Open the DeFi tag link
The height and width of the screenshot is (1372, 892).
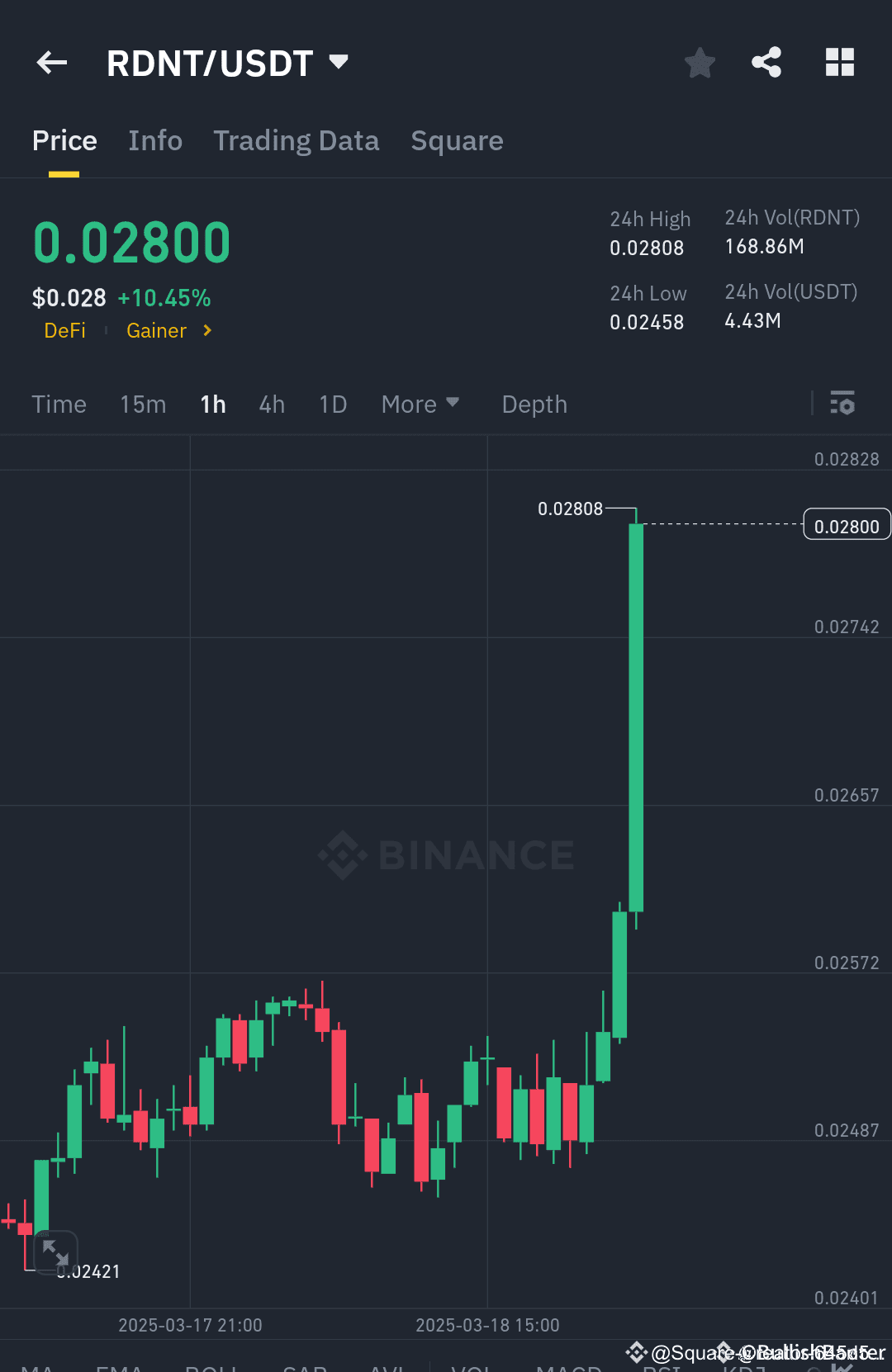(64, 330)
